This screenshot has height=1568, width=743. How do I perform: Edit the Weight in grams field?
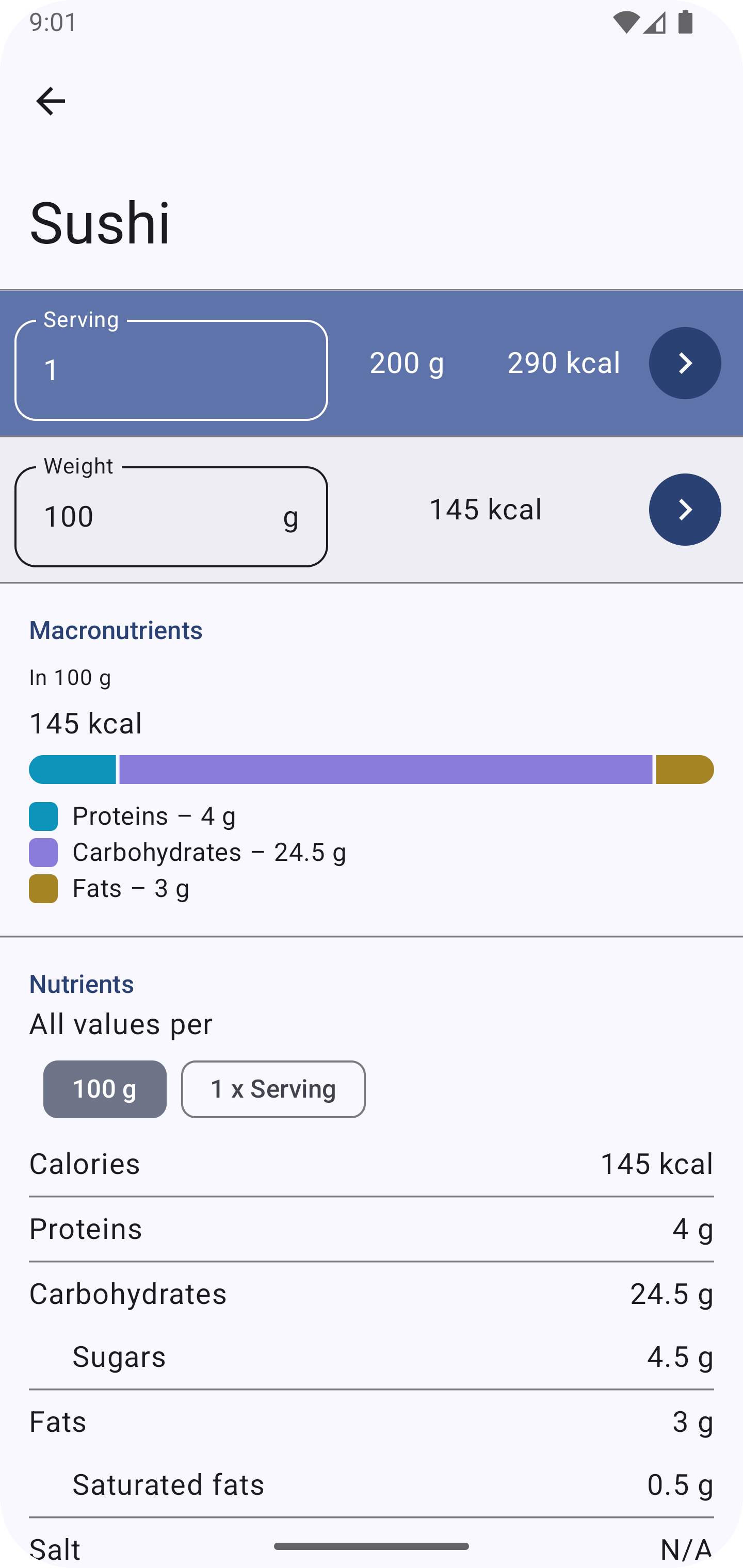[171, 516]
